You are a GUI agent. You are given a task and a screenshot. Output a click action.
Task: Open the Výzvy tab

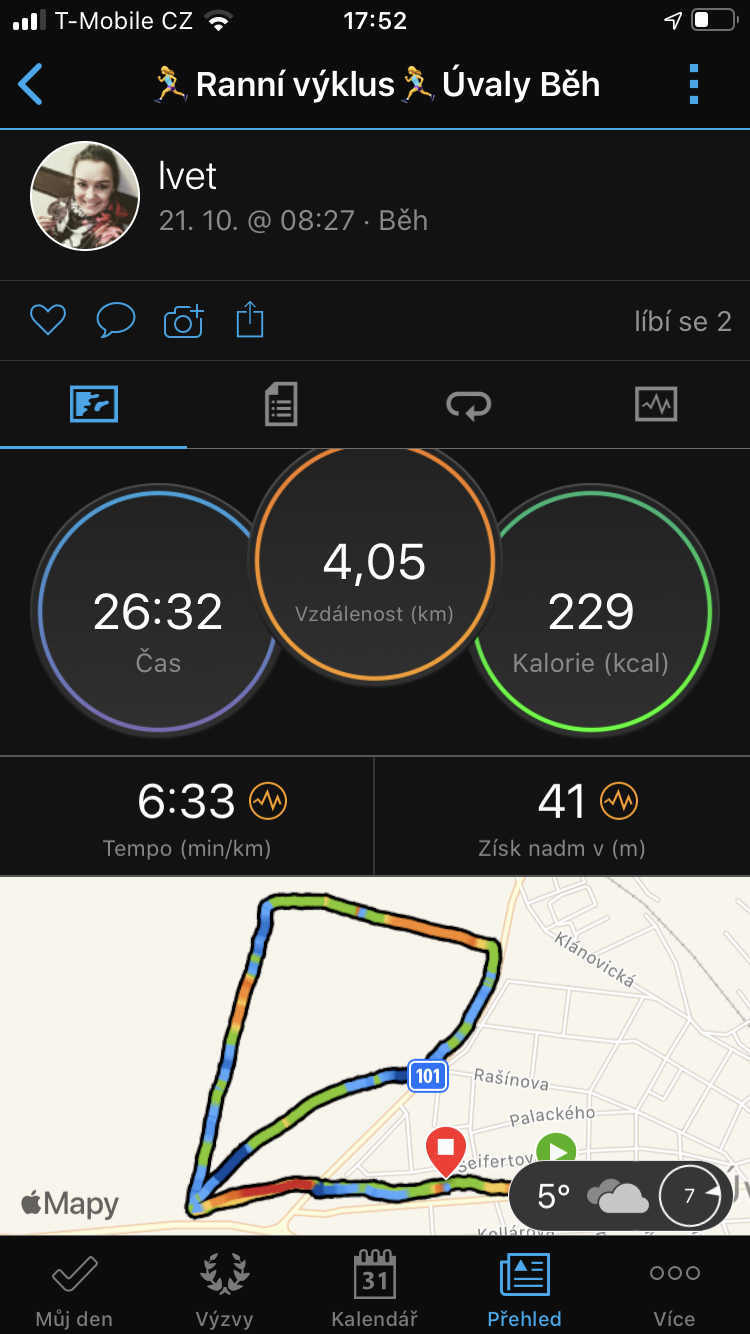(224, 1290)
